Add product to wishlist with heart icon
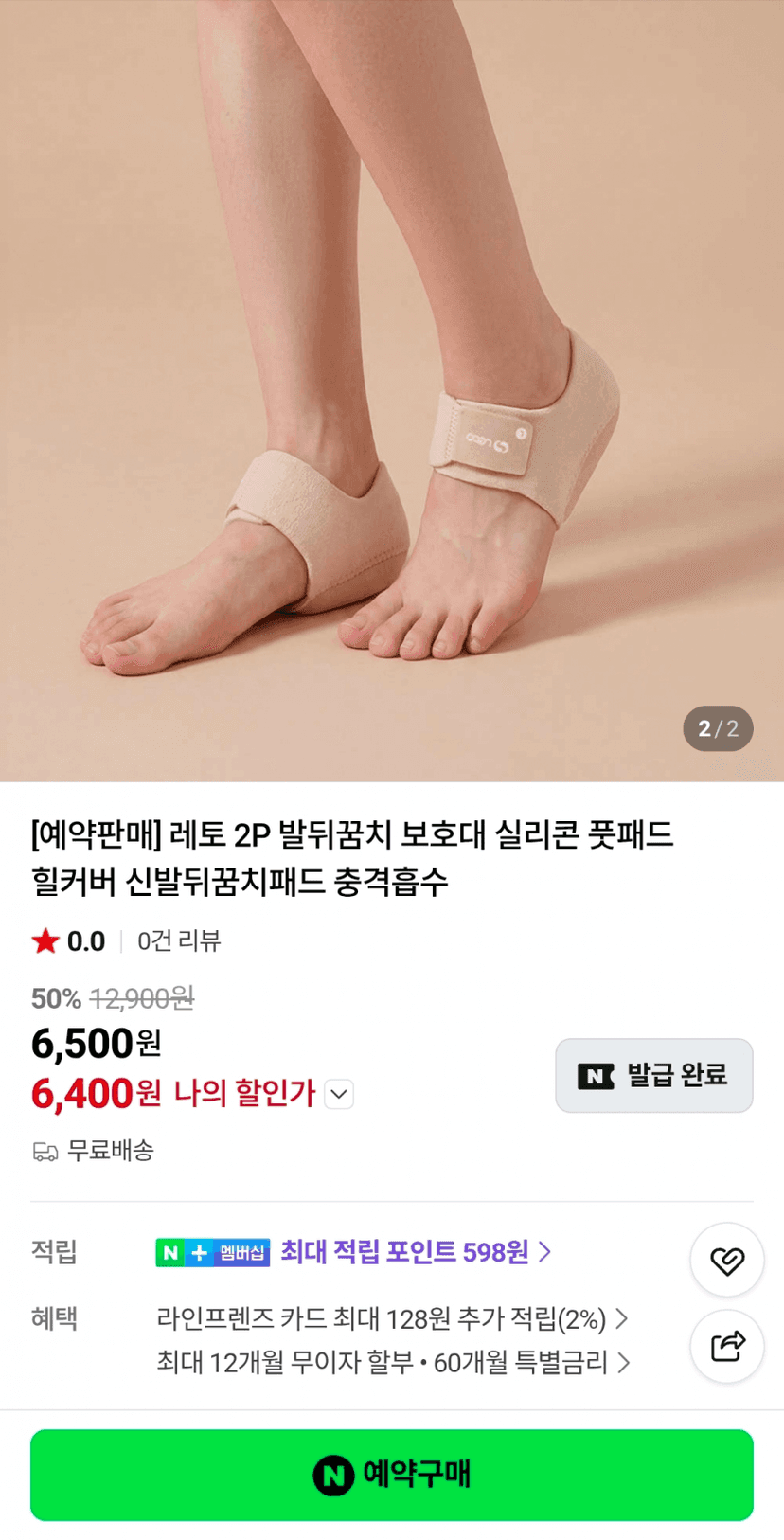 pos(727,1260)
